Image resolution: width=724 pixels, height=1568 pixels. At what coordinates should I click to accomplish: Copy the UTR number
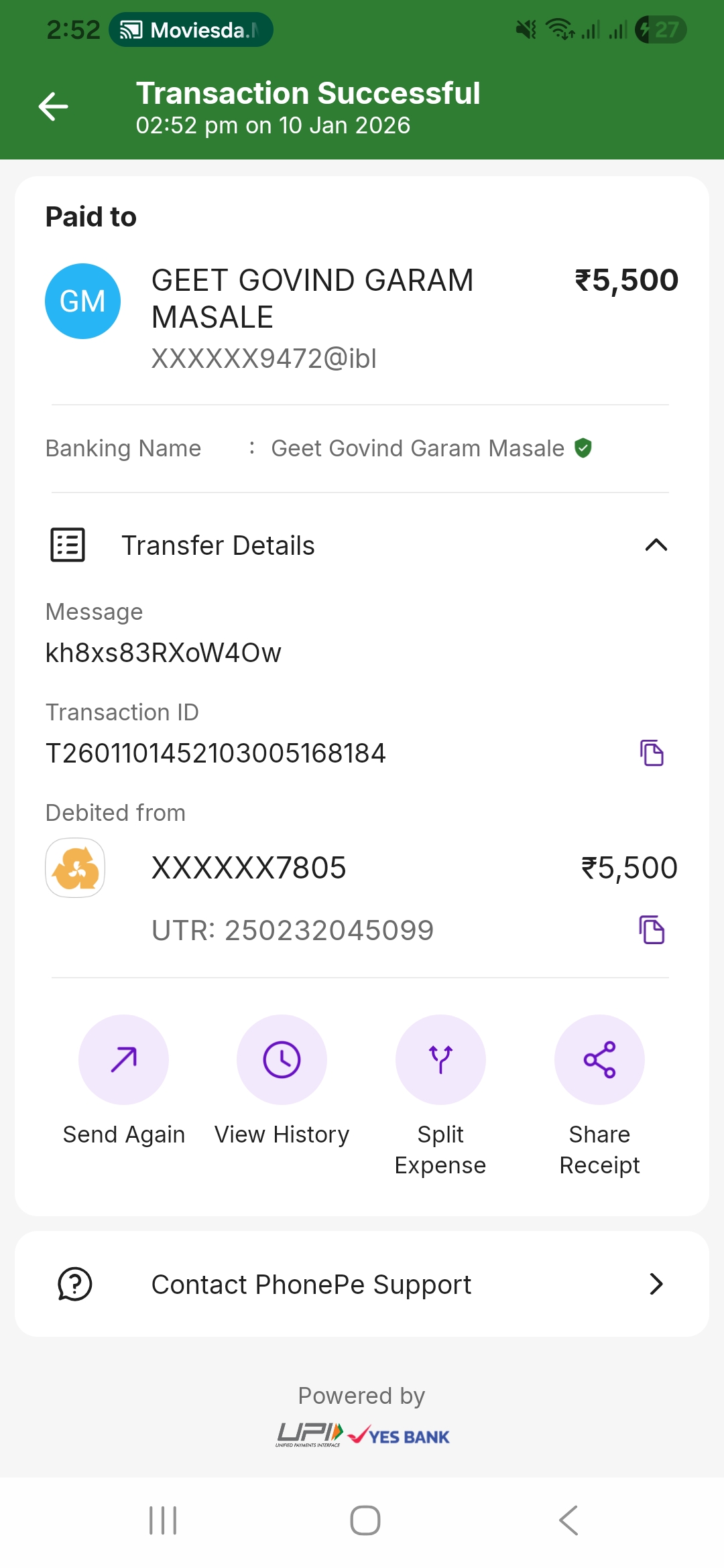tap(652, 930)
